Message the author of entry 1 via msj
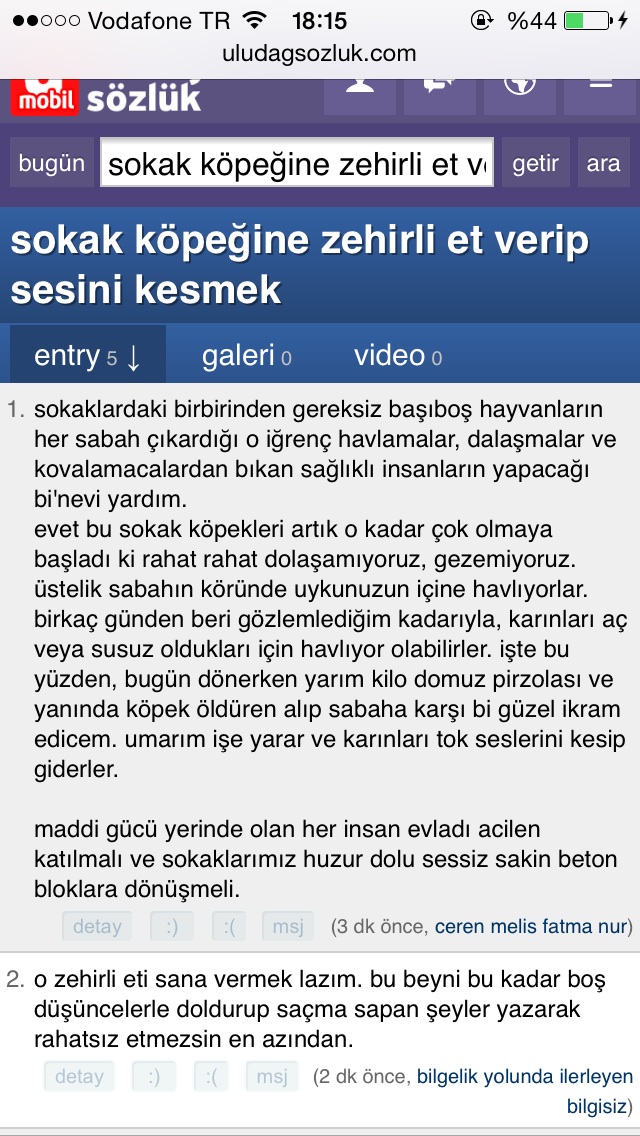 tap(288, 927)
